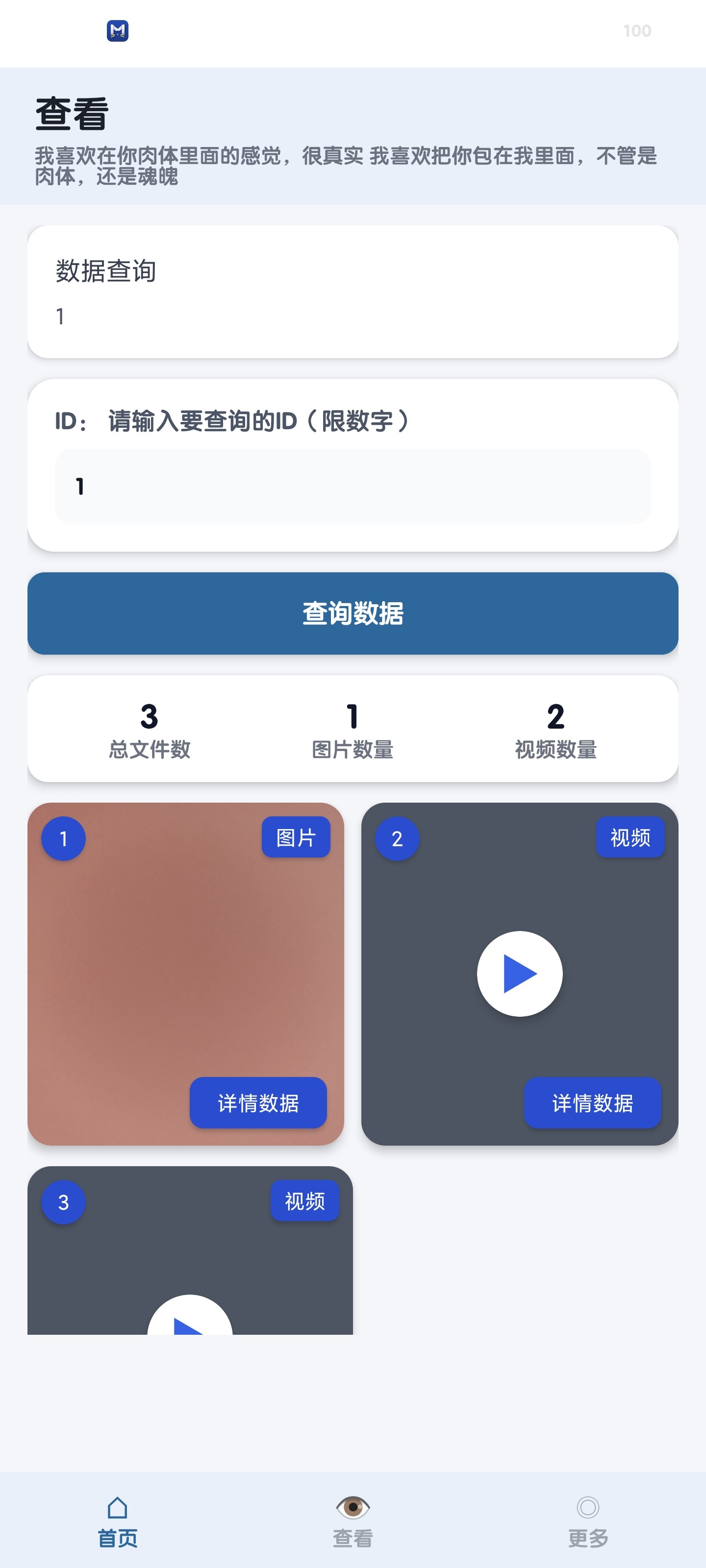Tap 详情数据 on video card 2
Image resolution: width=706 pixels, height=1568 pixels.
(593, 1103)
